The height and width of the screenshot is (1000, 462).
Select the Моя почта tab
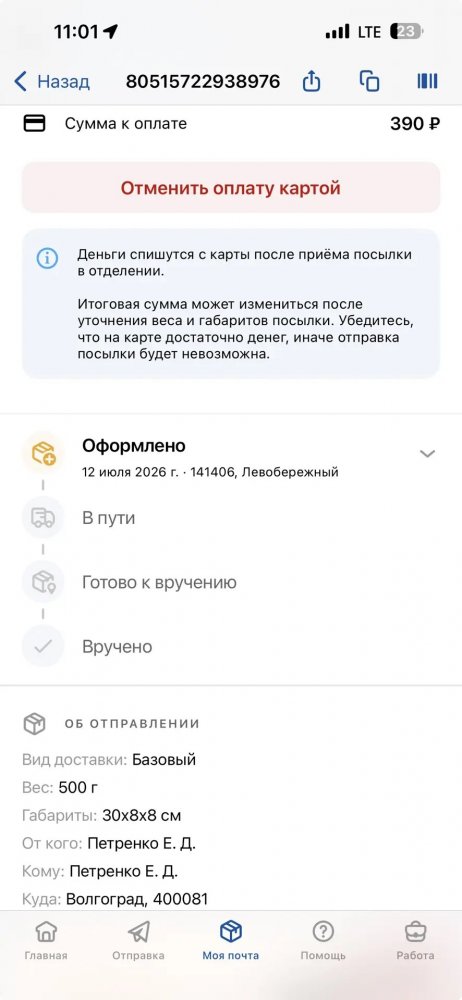(231, 941)
